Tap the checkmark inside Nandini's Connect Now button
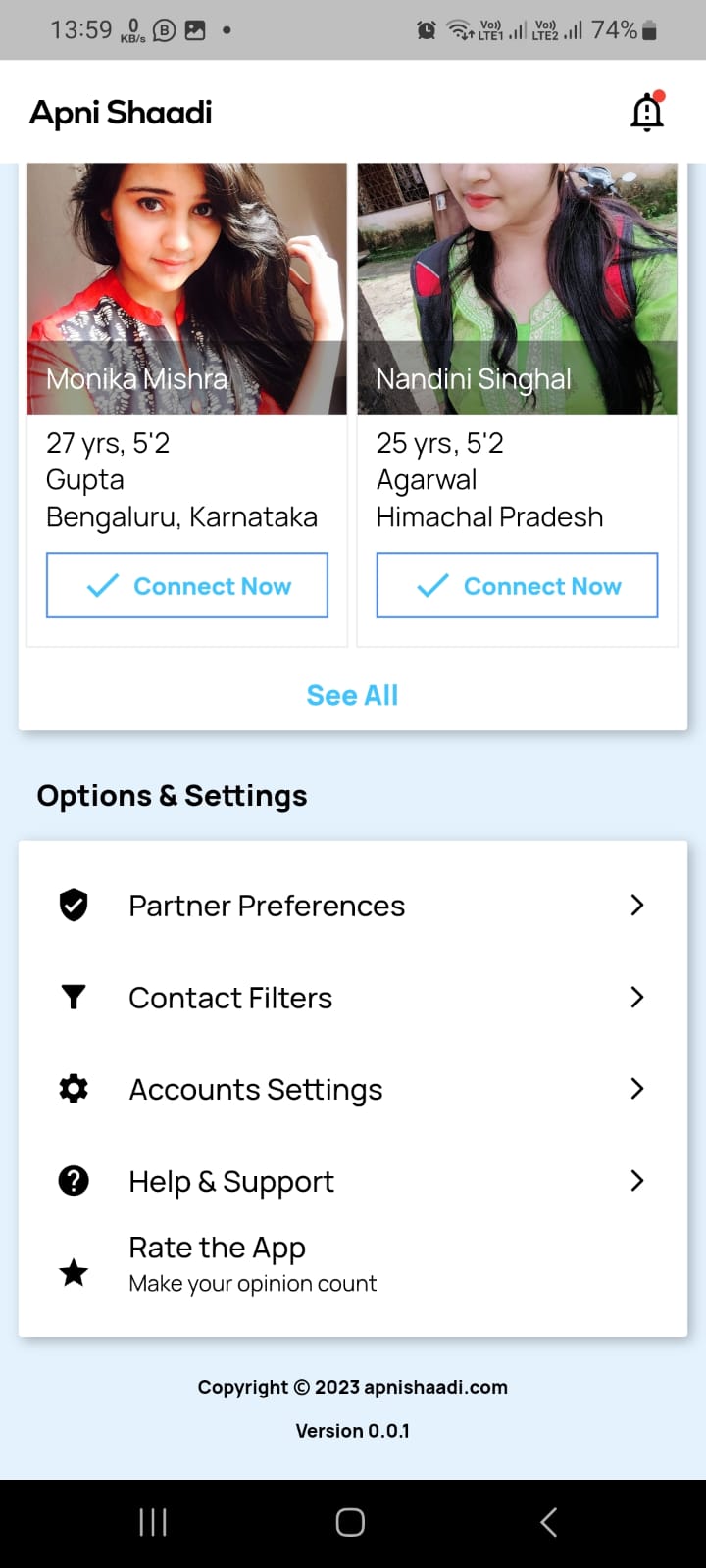706x1568 pixels. tap(431, 585)
